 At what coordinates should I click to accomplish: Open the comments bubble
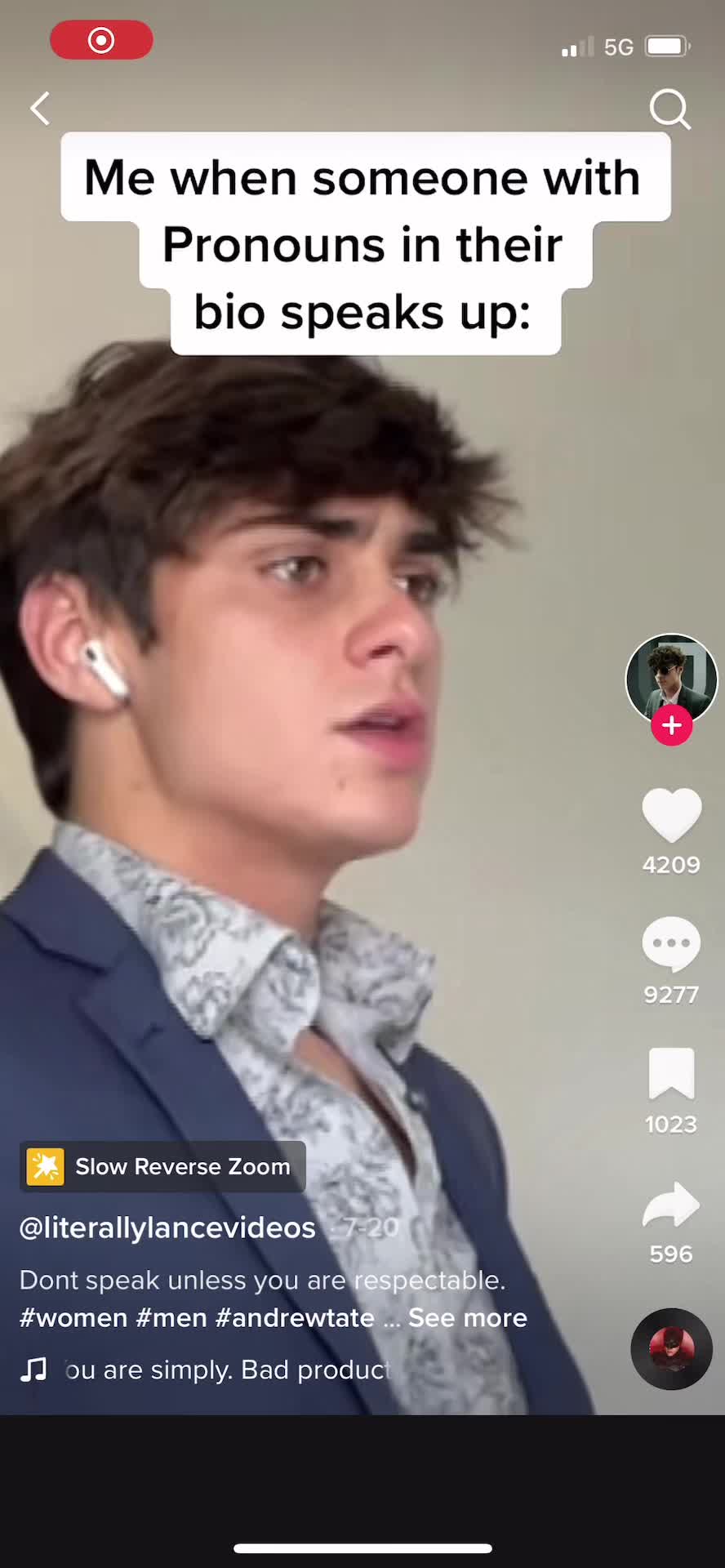[x=671, y=944]
